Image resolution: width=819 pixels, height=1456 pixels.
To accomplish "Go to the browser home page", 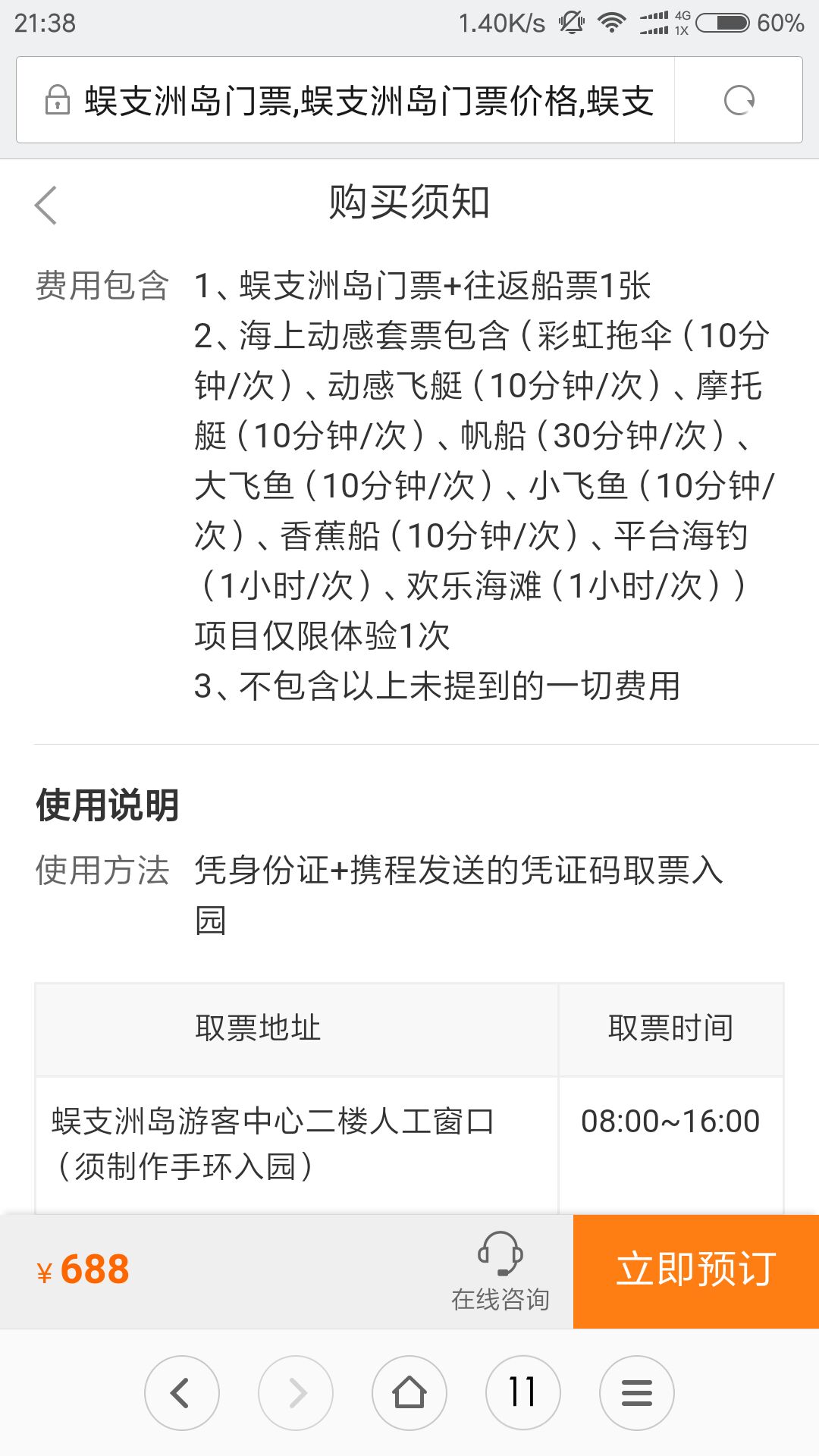I will [409, 1393].
